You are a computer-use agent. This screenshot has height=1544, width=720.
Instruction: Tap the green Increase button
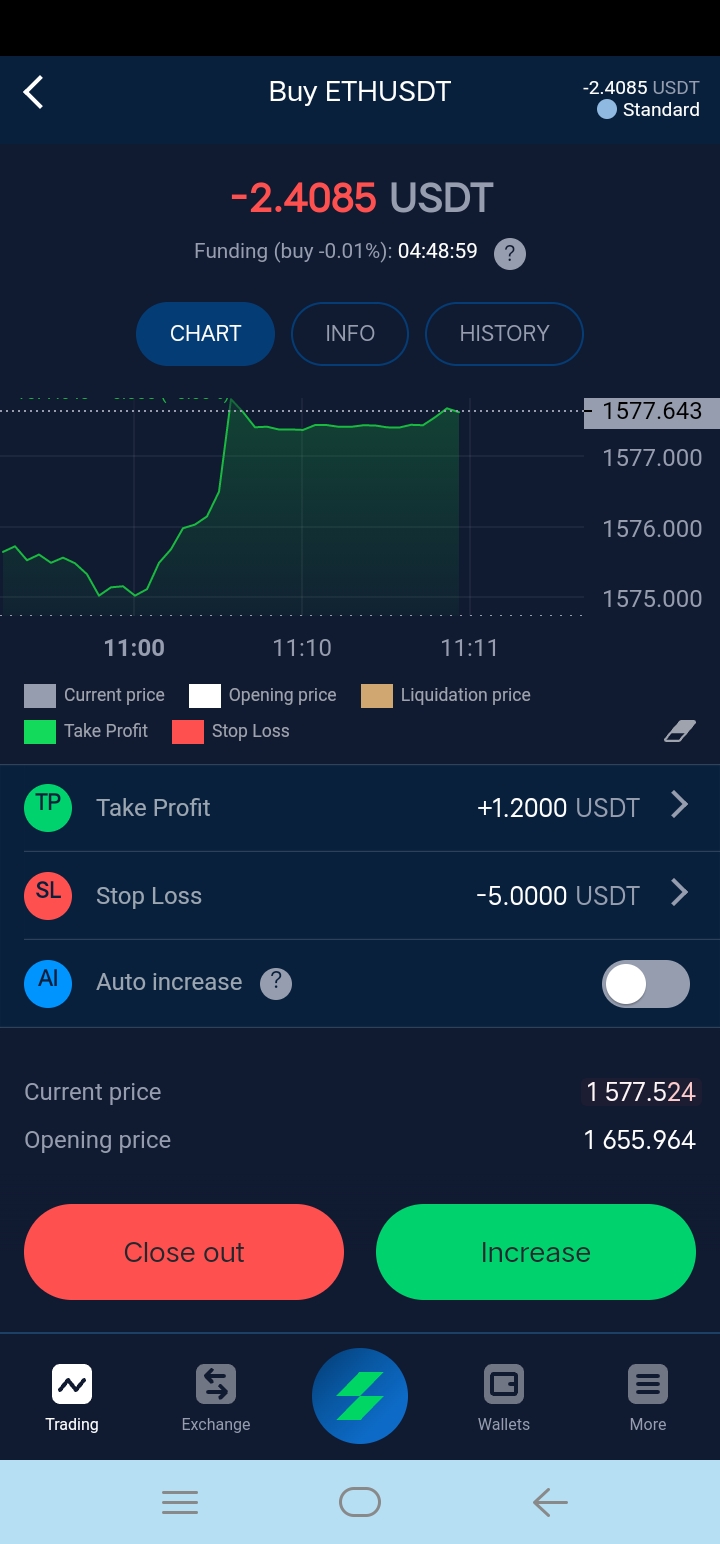click(x=536, y=1252)
